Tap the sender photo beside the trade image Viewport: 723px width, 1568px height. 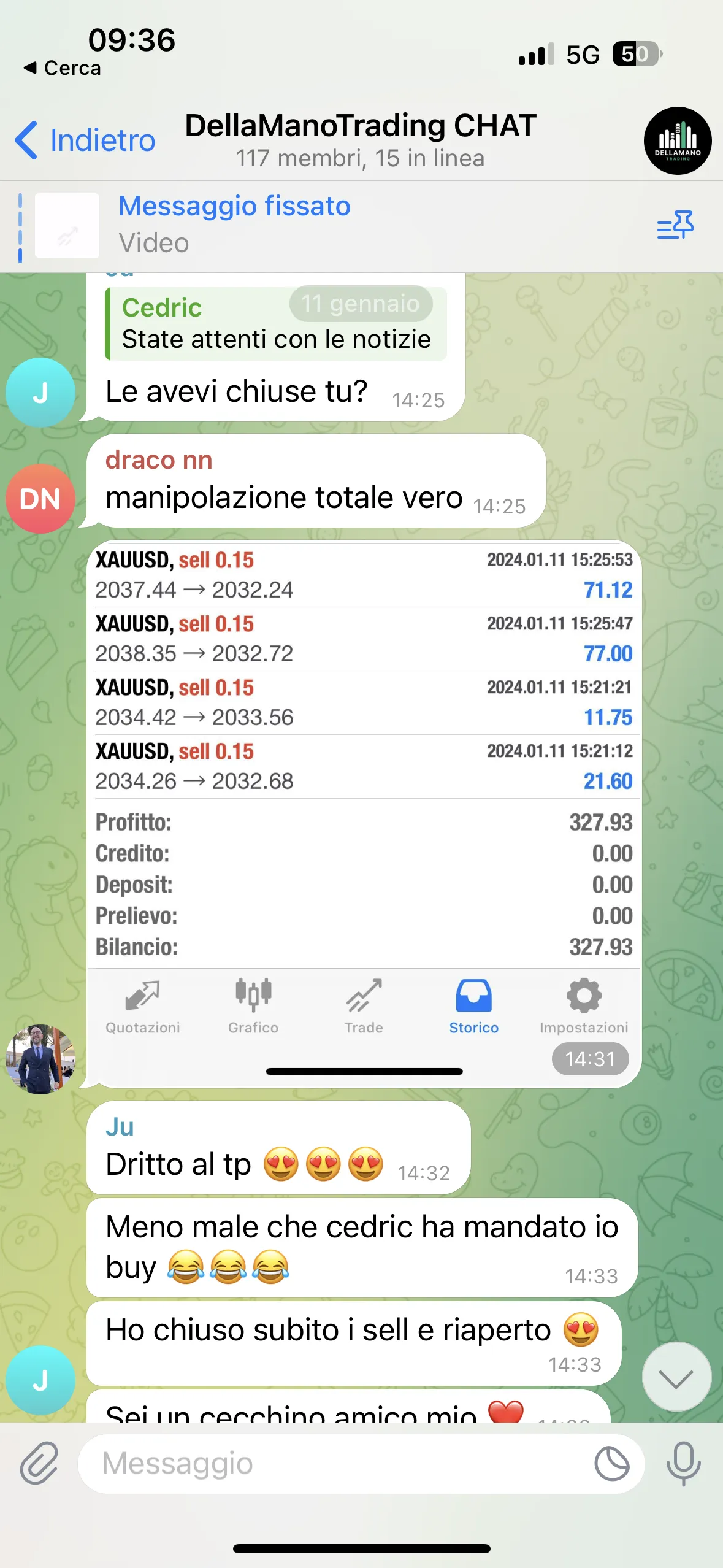pos(40,1059)
